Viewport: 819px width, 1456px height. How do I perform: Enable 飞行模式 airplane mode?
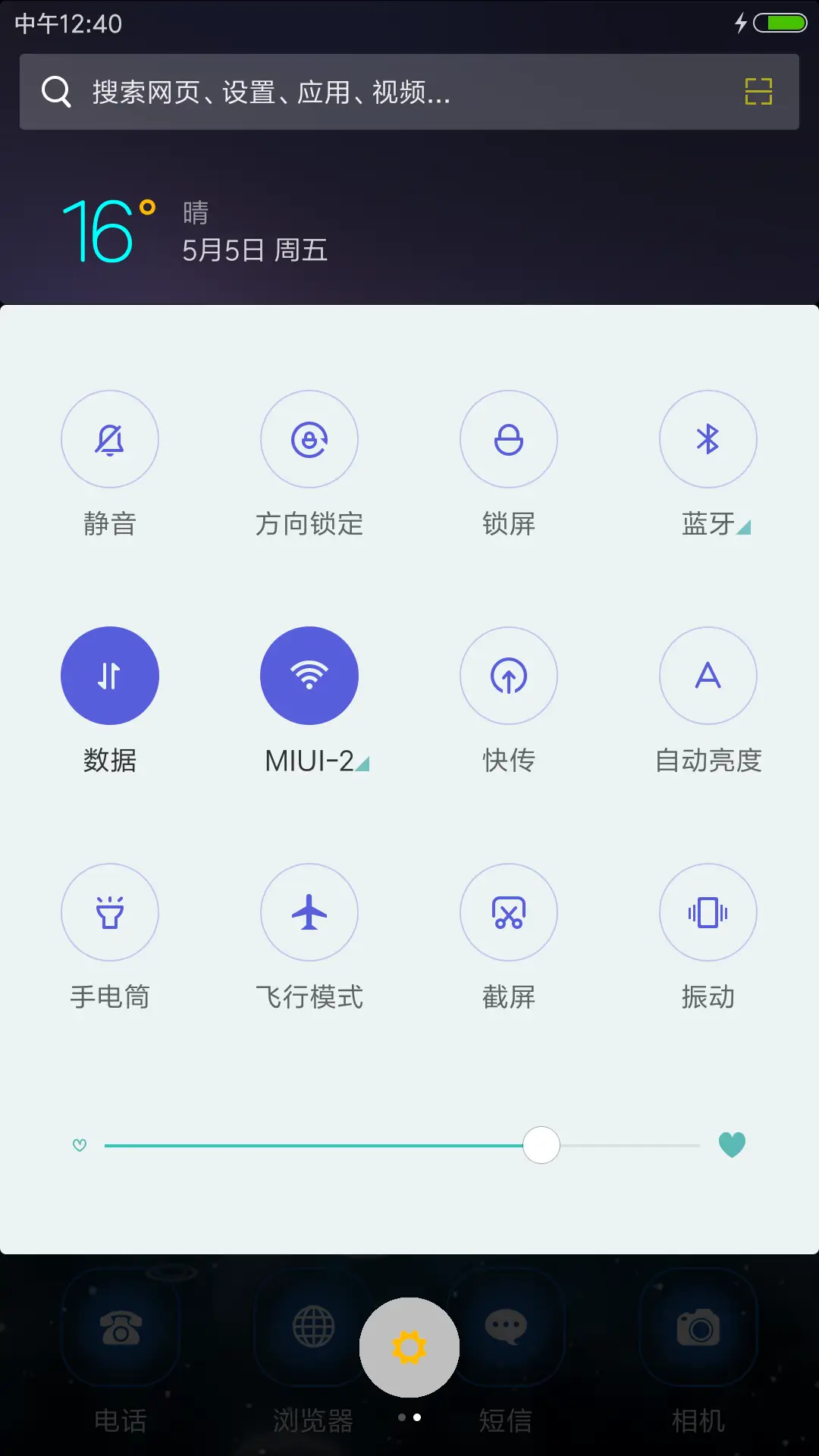[309, 913]
